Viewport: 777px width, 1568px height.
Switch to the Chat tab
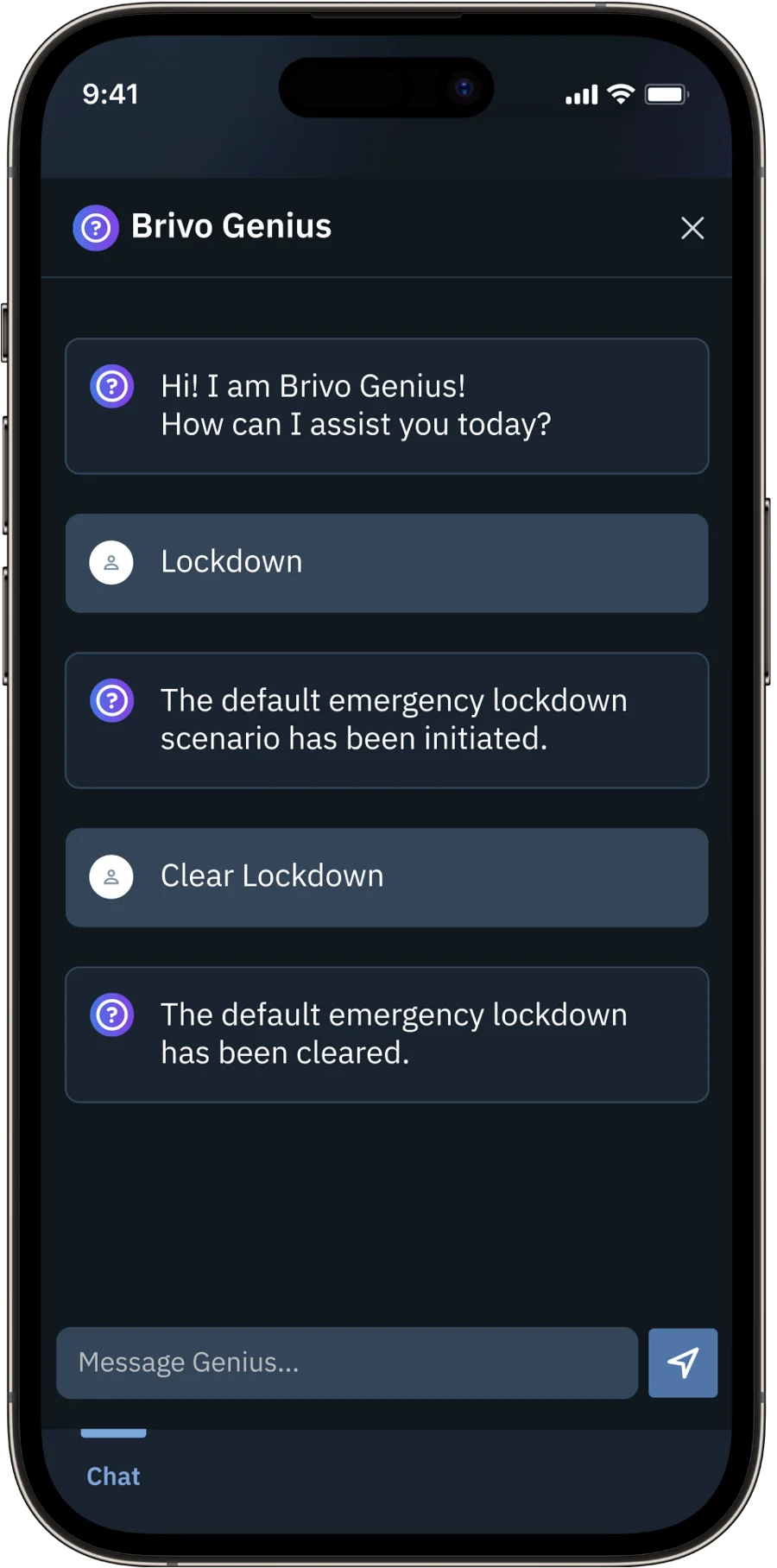(x=113, y=1476)
